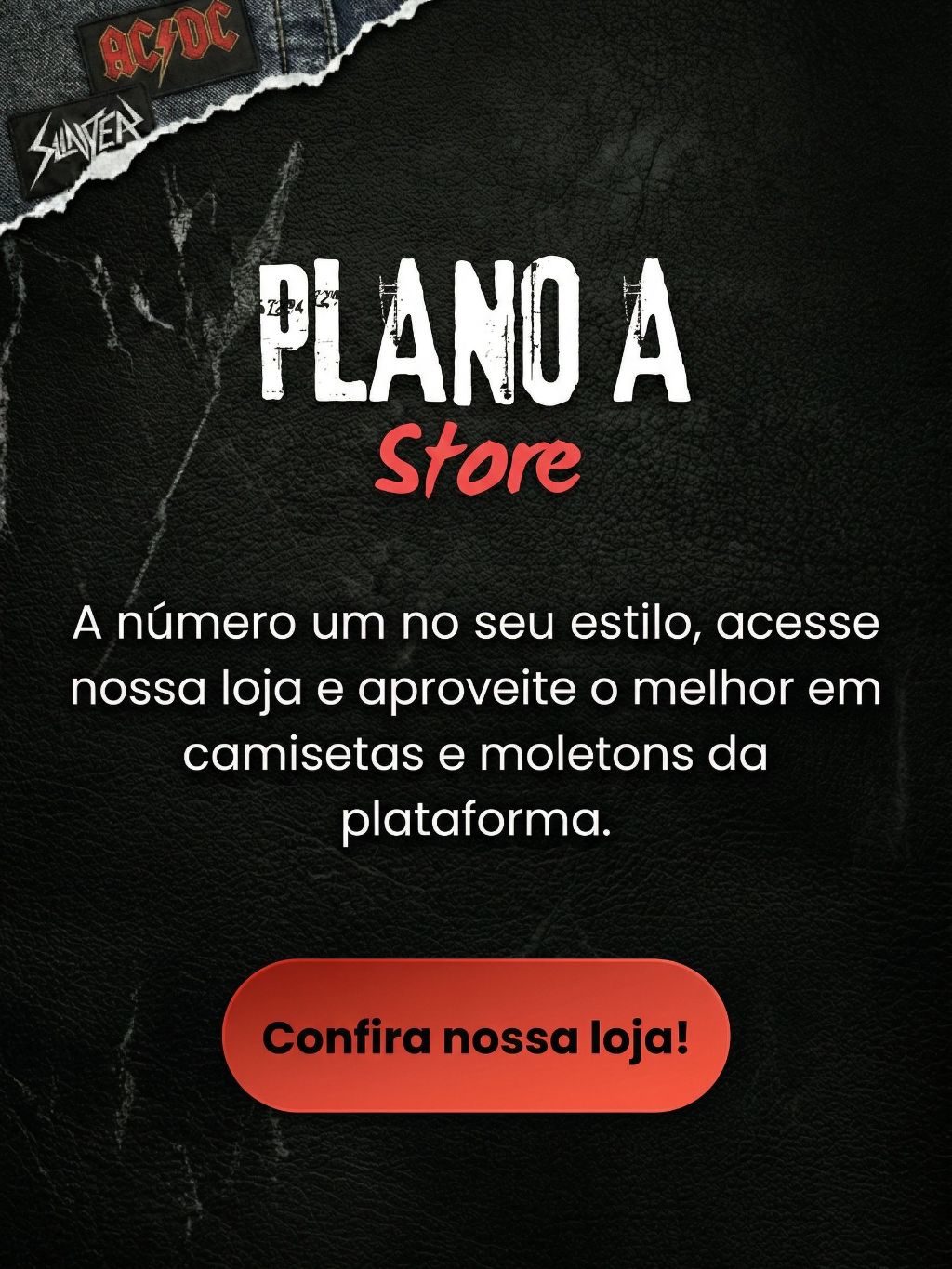This screenshot has width=952, height=1269.
Task: Tap the Confira nossa loja! button
Action: tap(476, 1036)
